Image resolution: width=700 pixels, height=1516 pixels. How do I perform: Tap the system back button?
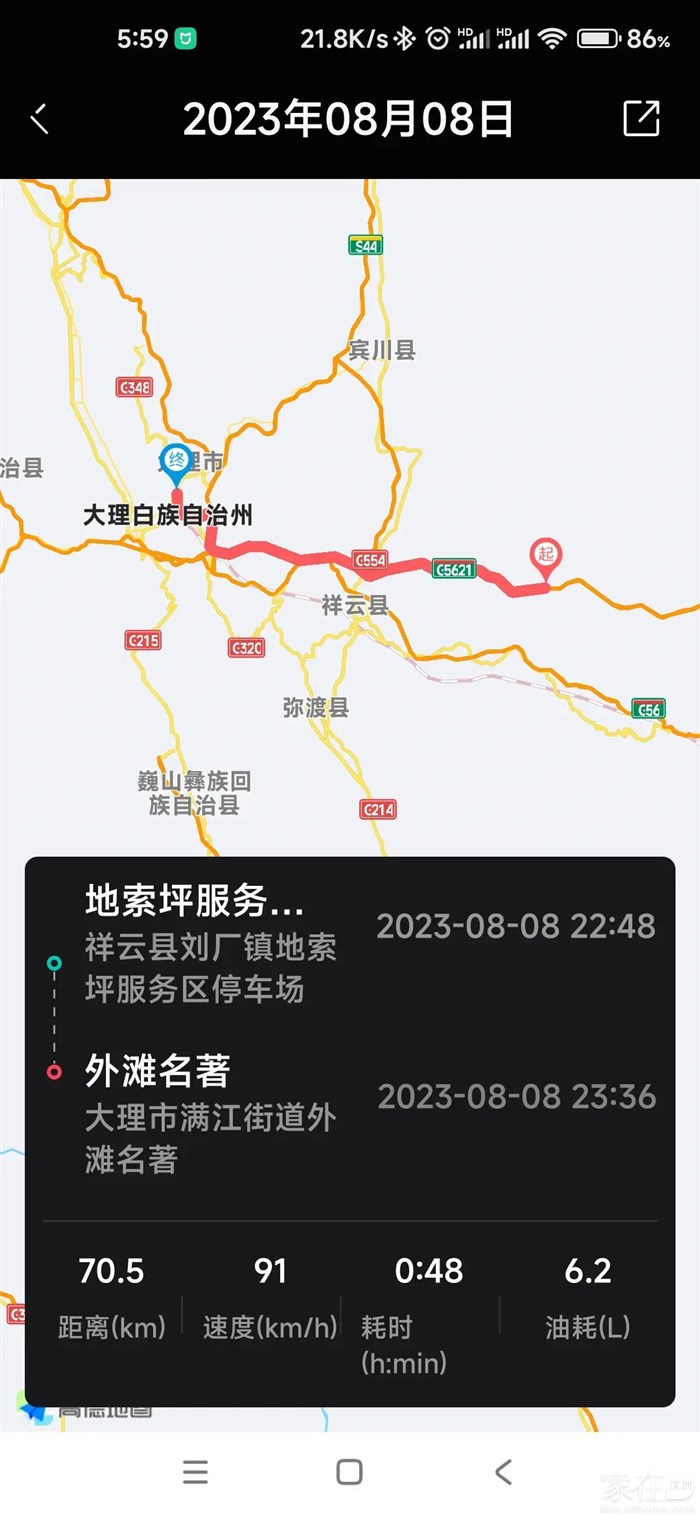(x=503, y=1471)
